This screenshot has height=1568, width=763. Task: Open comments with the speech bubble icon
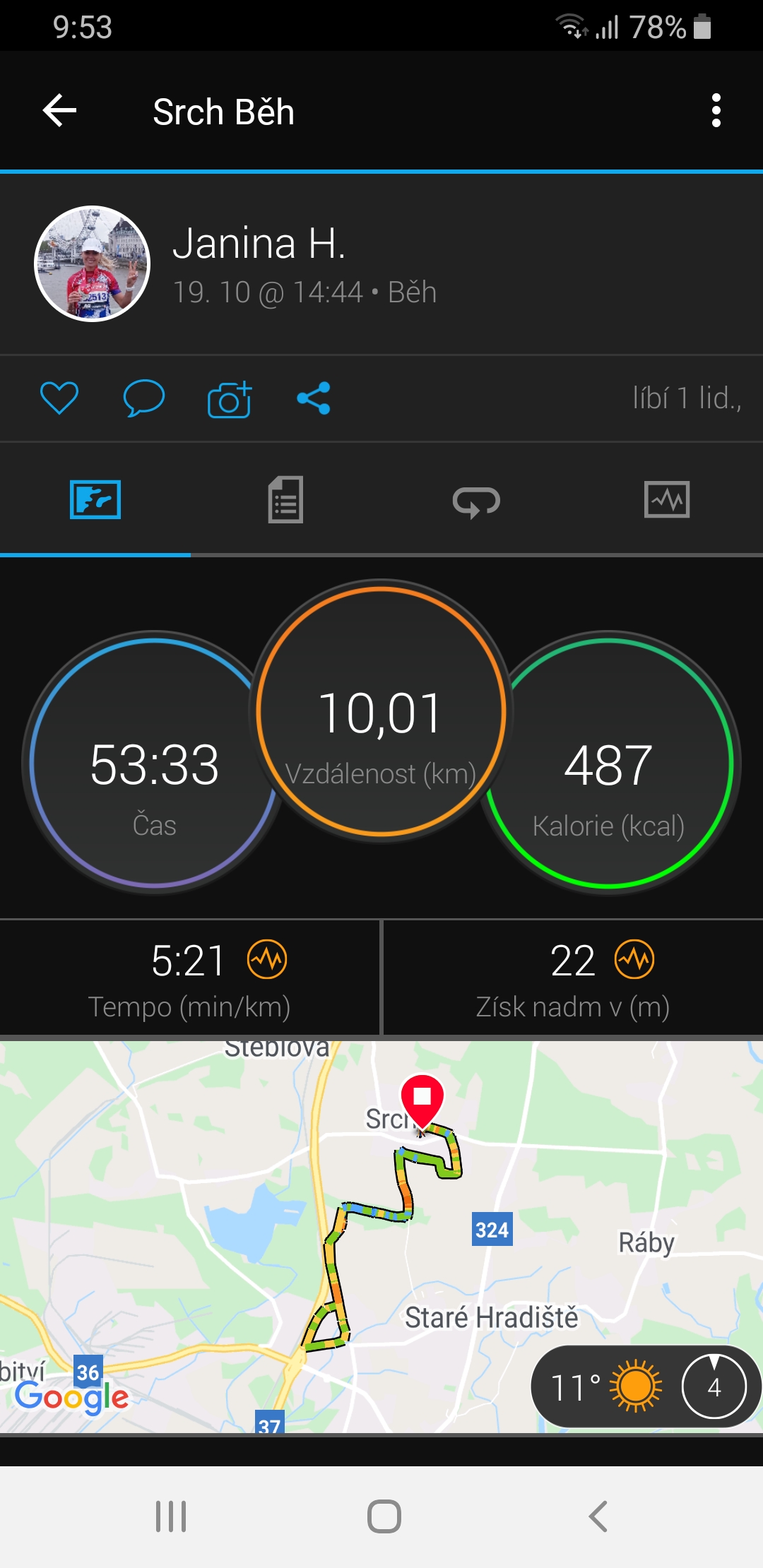point(144,398)
